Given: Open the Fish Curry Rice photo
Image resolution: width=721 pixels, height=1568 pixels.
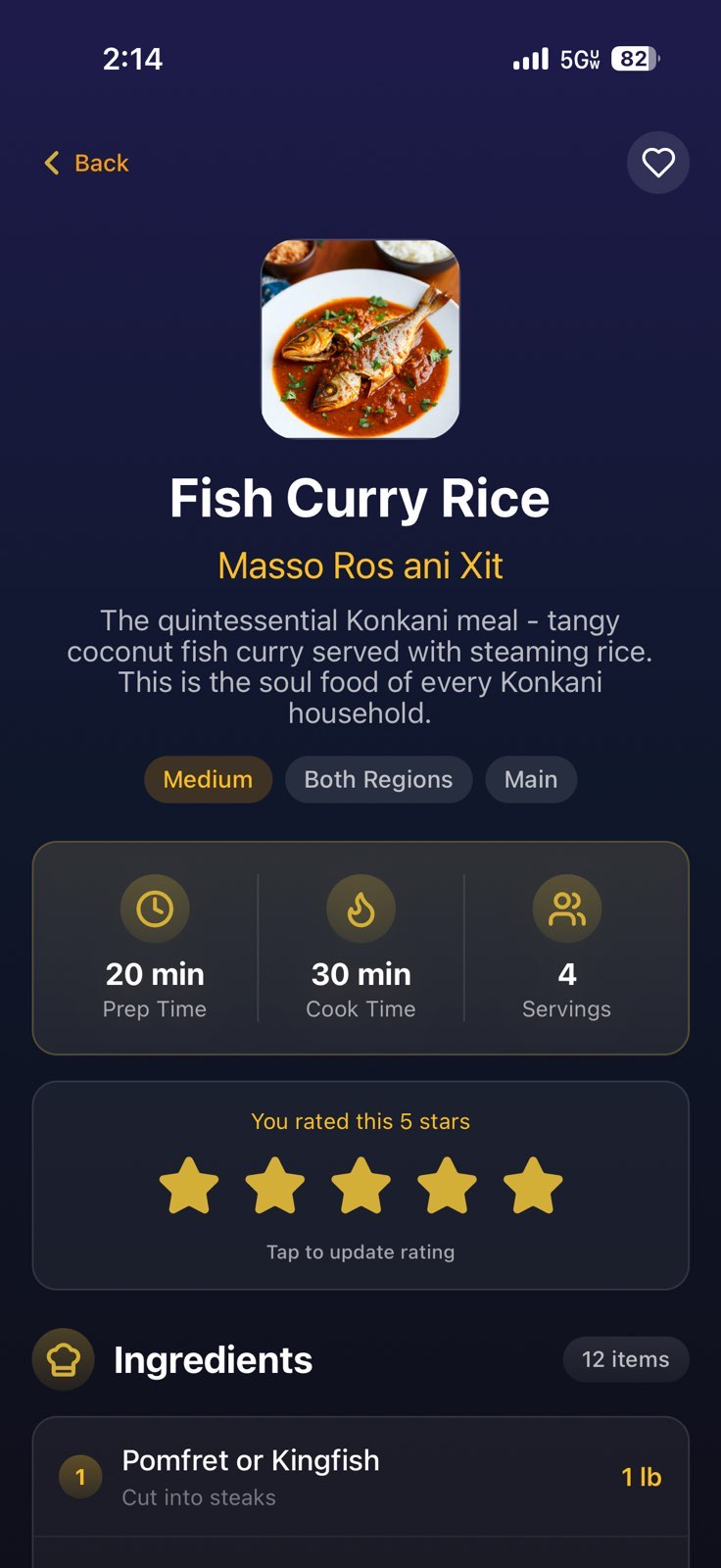Looking at the screenshot, I should [x=360, y=337].
